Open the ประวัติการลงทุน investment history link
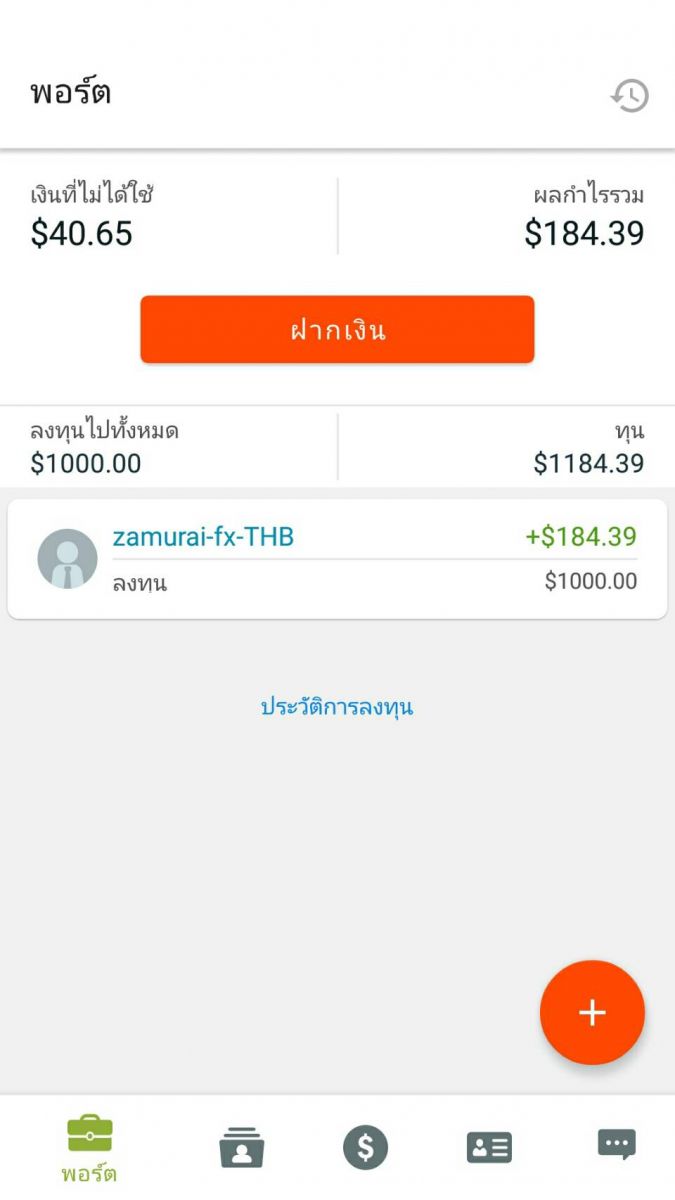The width and height of the screenshot is (675, 1200). pyautogui.click(x=337, y=707)
